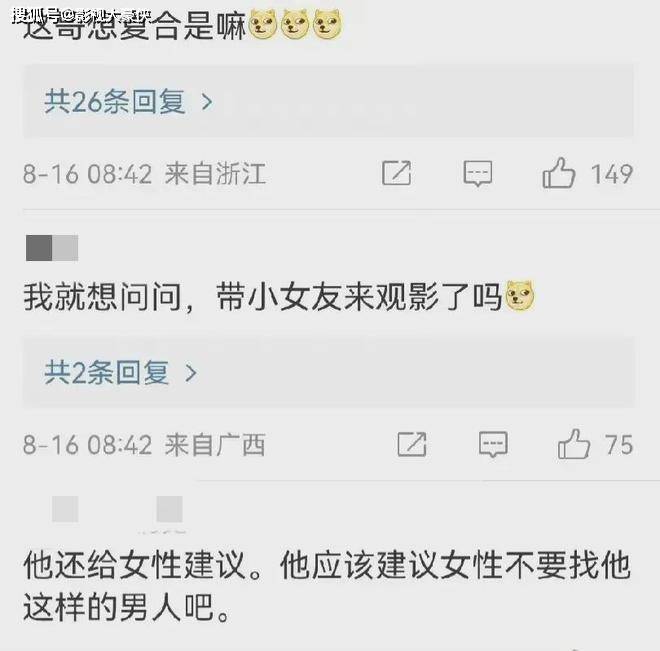Forward the comment from 广西
This screenshot has height=651, width=660.
[412, 444]
